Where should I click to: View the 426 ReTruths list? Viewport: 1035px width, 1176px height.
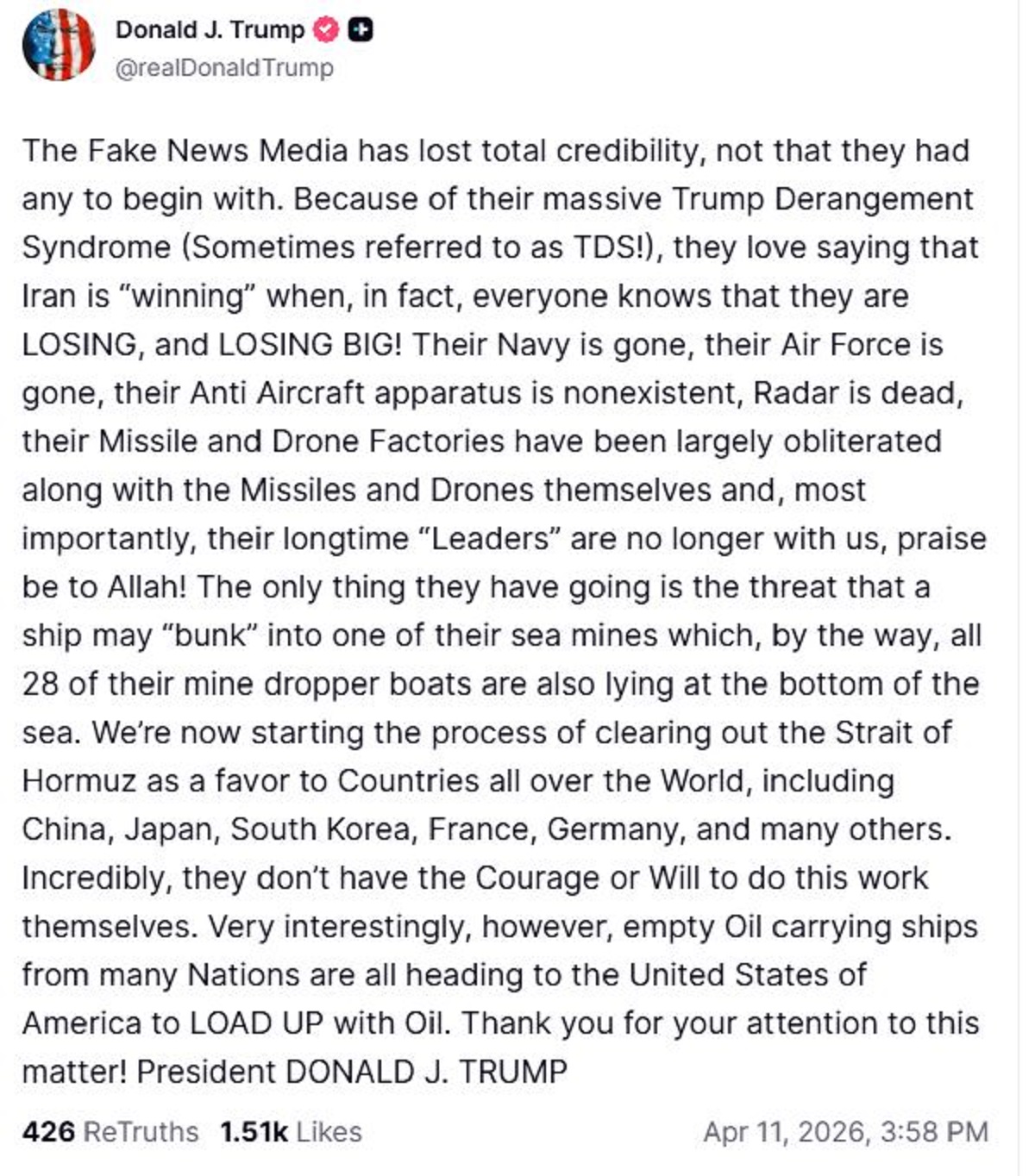[x=110, y=1131]
